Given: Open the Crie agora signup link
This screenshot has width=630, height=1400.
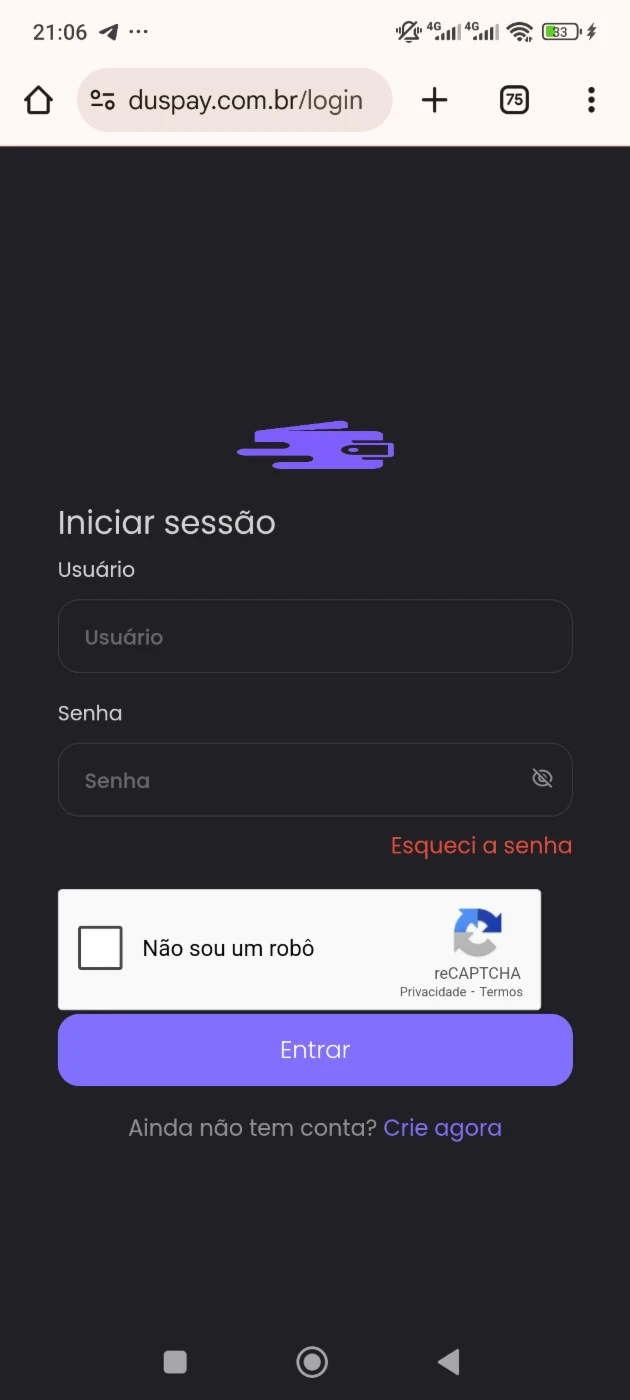Looking at the screenshot, I should tap(443, 1128).
